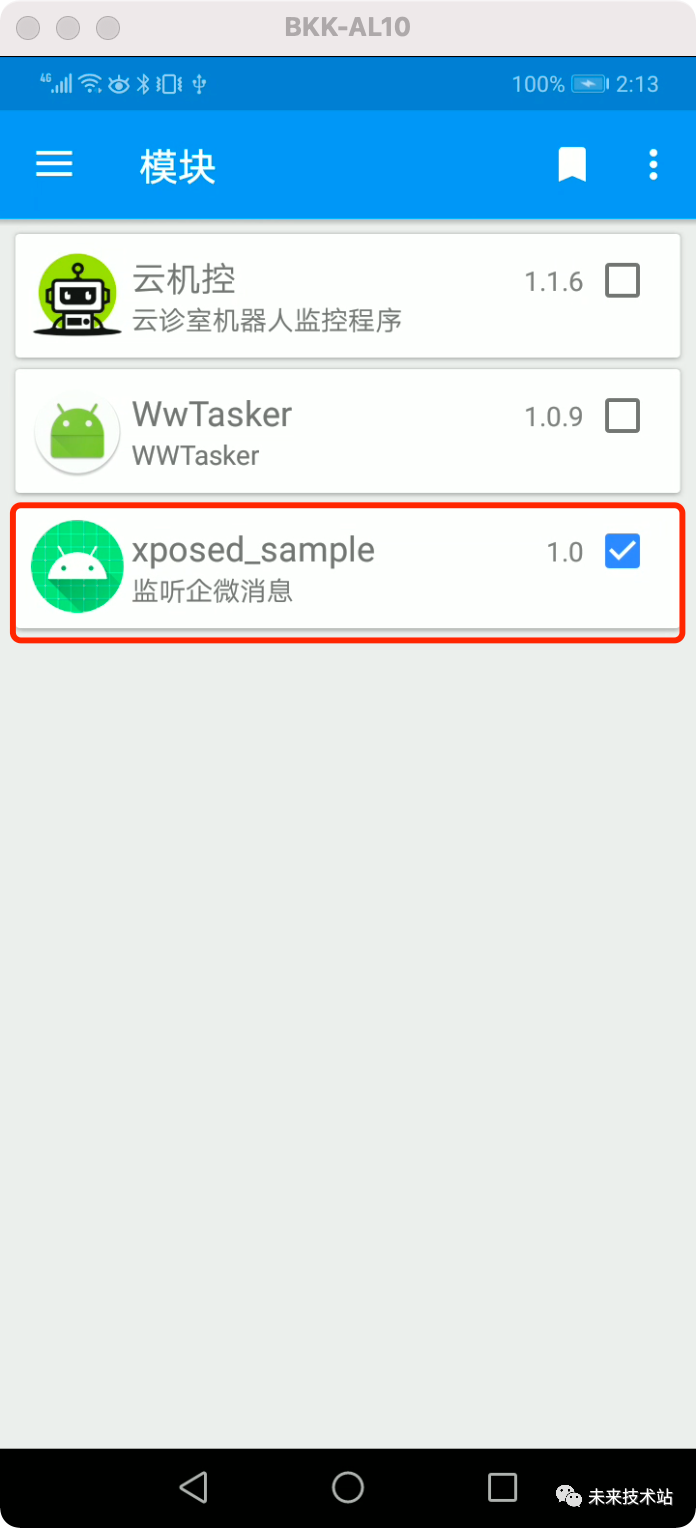696x1528 pixels.
Task: Open the three-dot overflow menu
Action: click(653, 165)
